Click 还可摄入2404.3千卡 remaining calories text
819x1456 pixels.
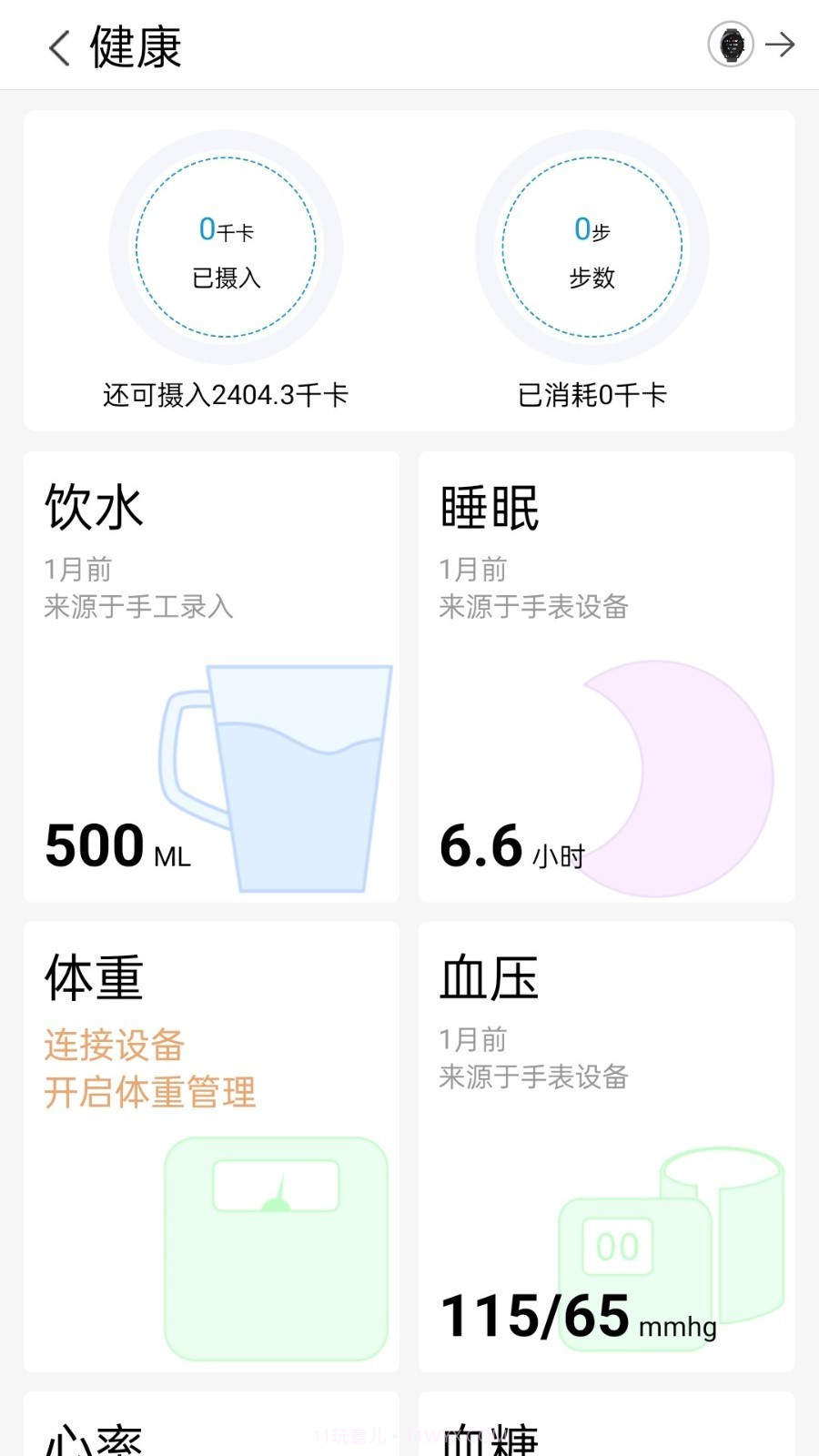click(x=227, y=396)
